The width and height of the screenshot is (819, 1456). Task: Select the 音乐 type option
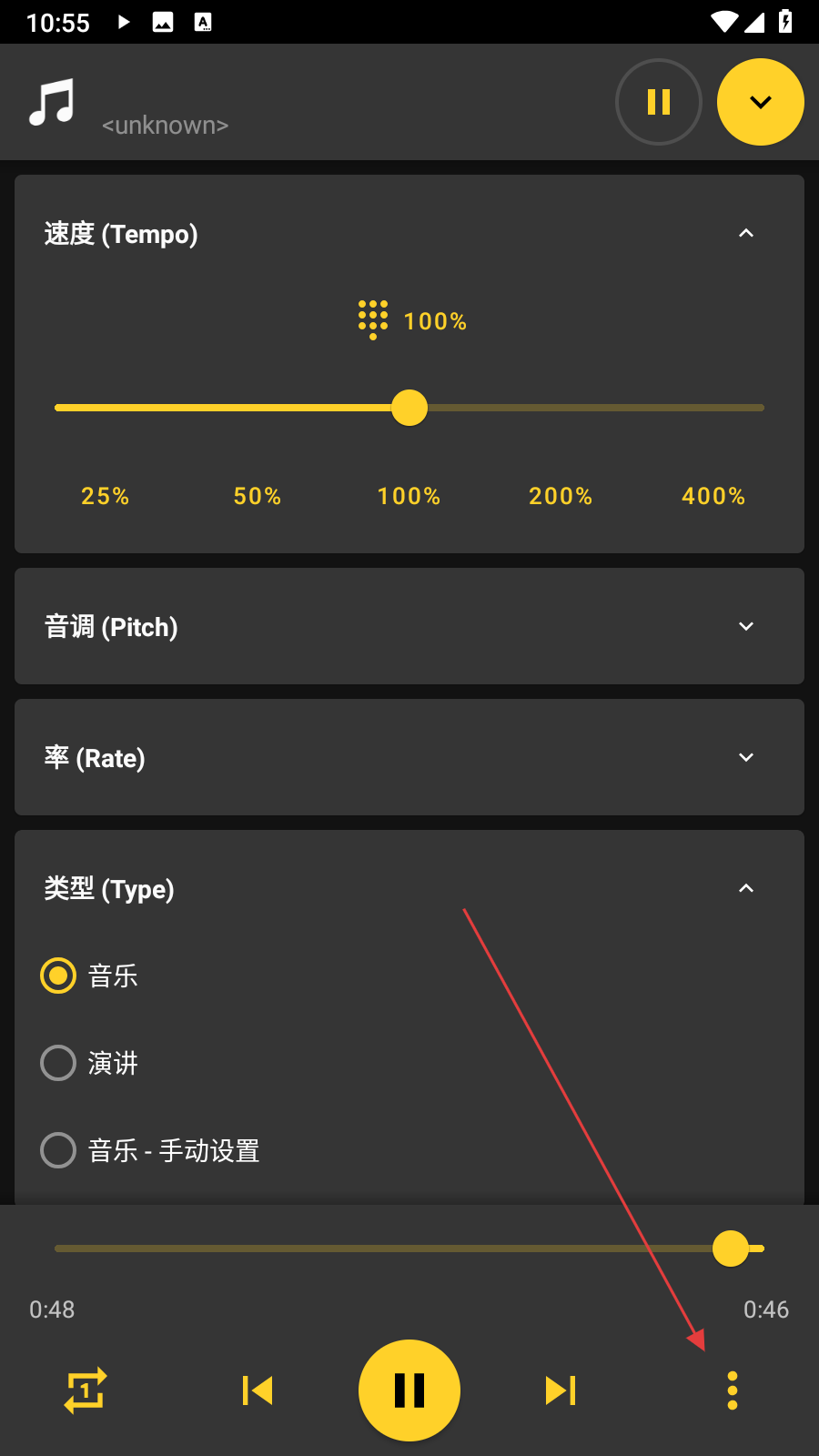[x=58, y=976]
